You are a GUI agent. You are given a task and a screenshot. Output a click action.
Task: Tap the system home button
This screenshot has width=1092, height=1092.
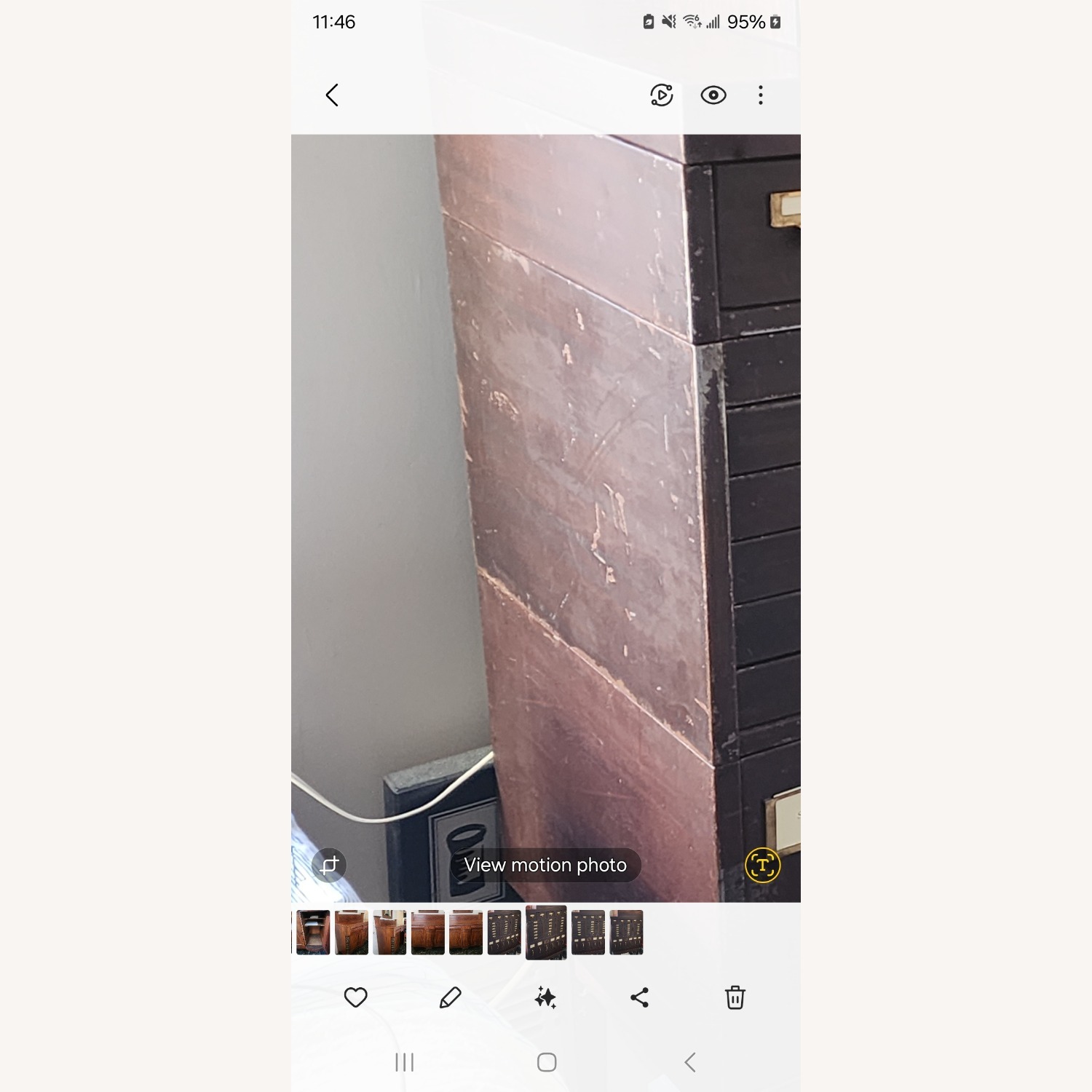pos(547,1062)
